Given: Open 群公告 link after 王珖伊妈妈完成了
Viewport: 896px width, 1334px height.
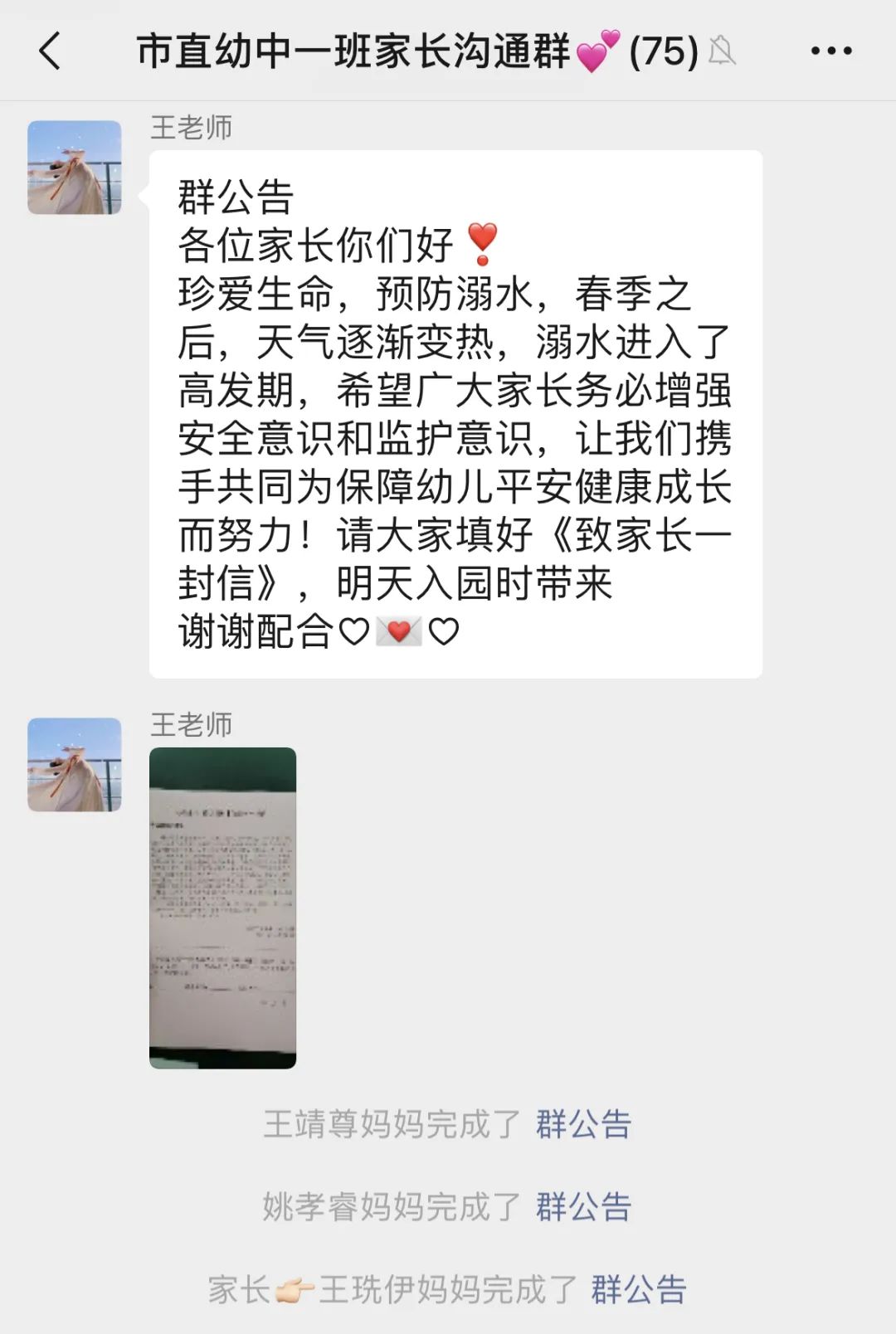Looking at the screenshot, I should pyautogui.click(x=638, y=1289).
